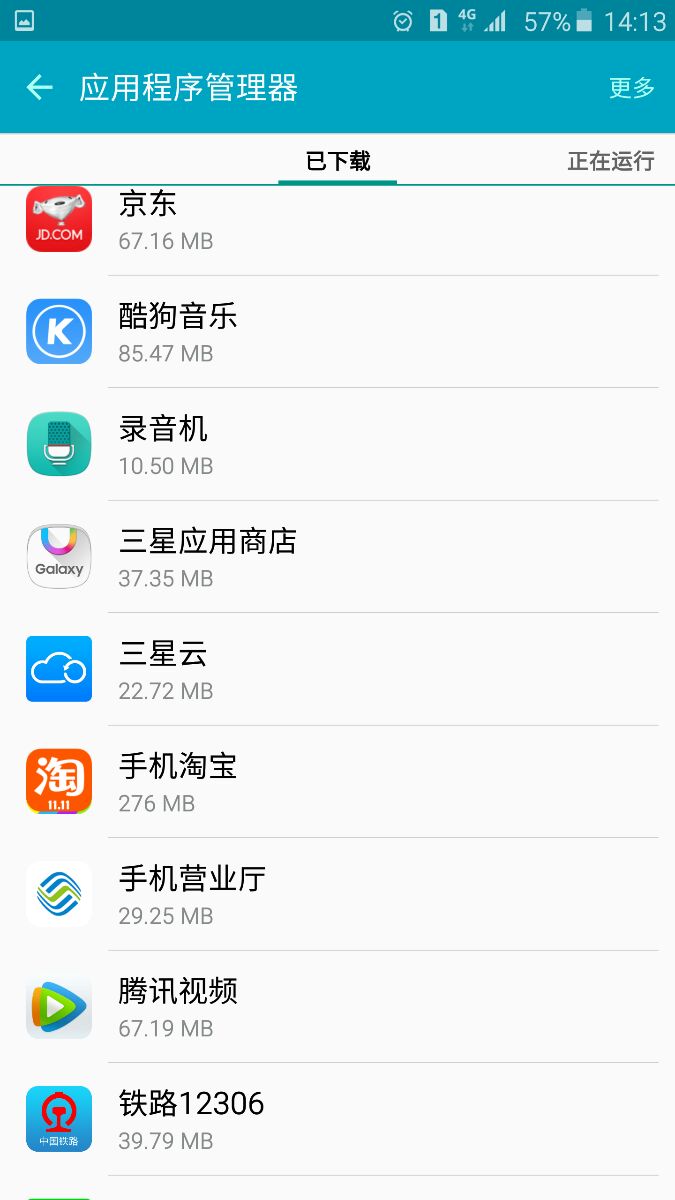Image resolution: width=675 pixels, height=1200 pixels.
Task: Open 手机淘宝 app info
Action: pos(337,782)
